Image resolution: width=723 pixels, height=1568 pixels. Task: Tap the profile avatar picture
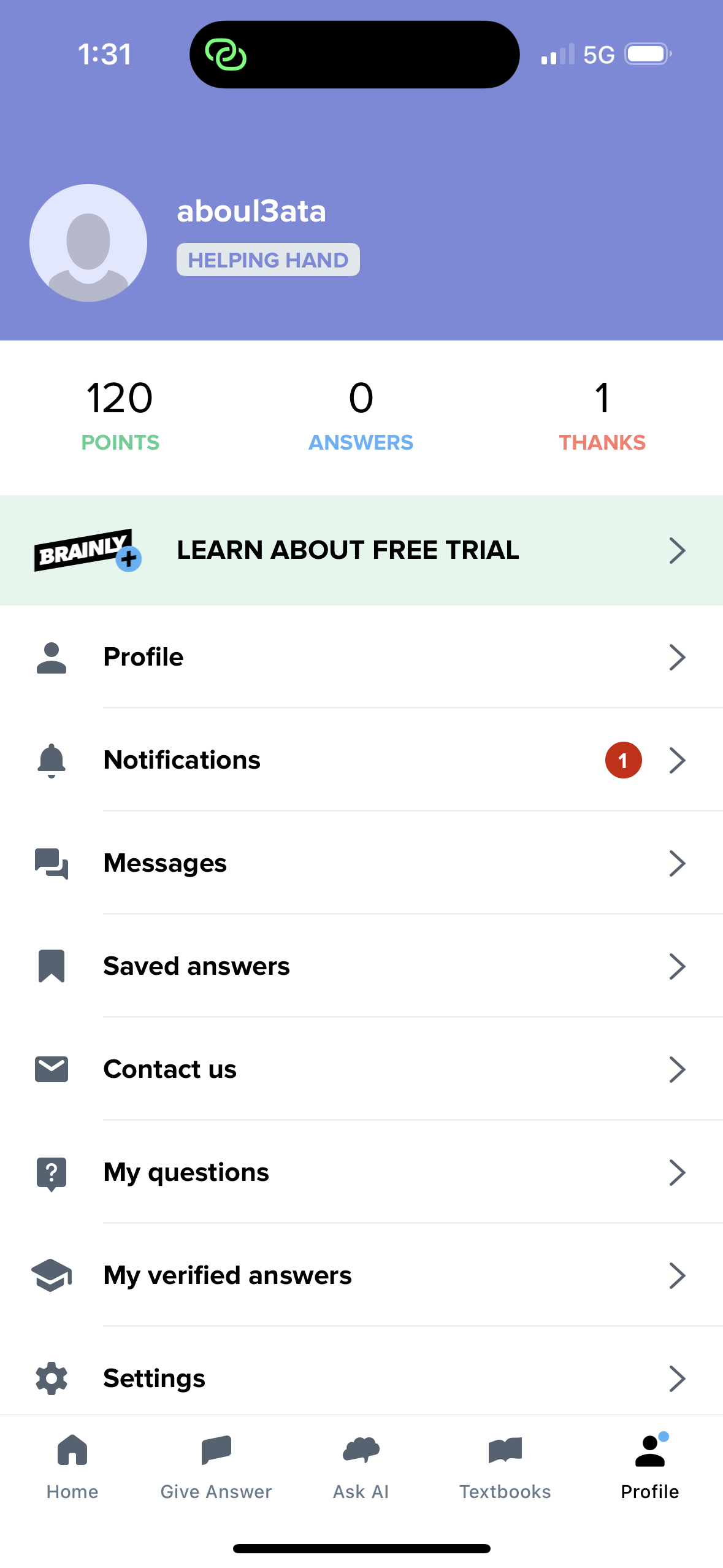[88, 243]
